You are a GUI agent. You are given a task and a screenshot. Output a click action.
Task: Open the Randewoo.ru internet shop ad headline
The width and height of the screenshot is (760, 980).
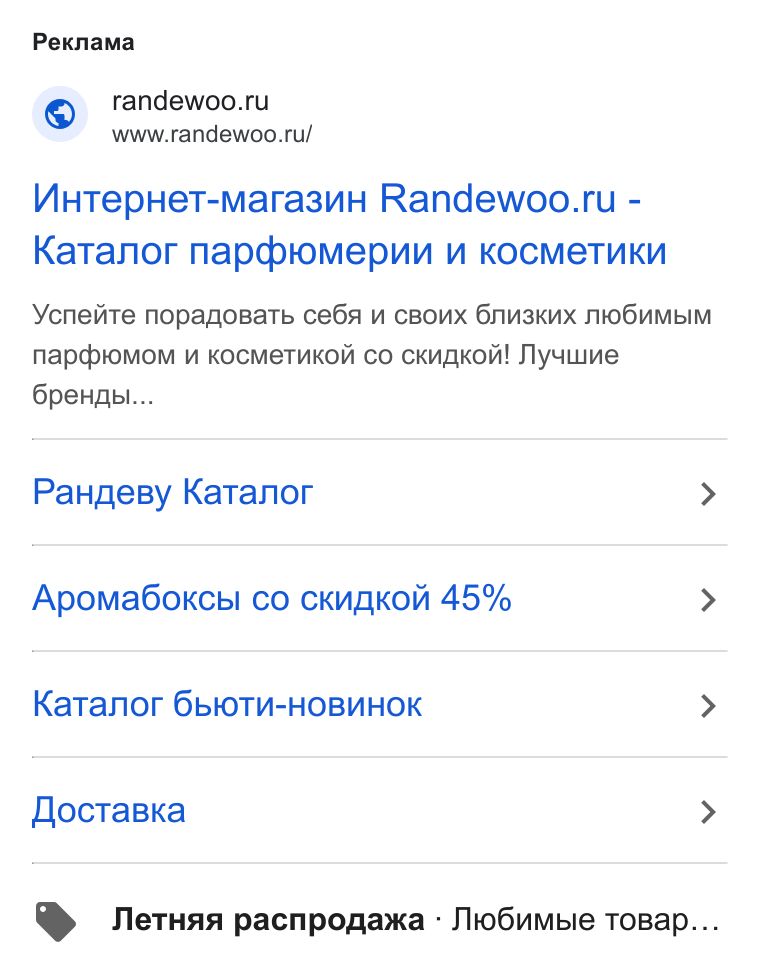click(x=349, y=225)
